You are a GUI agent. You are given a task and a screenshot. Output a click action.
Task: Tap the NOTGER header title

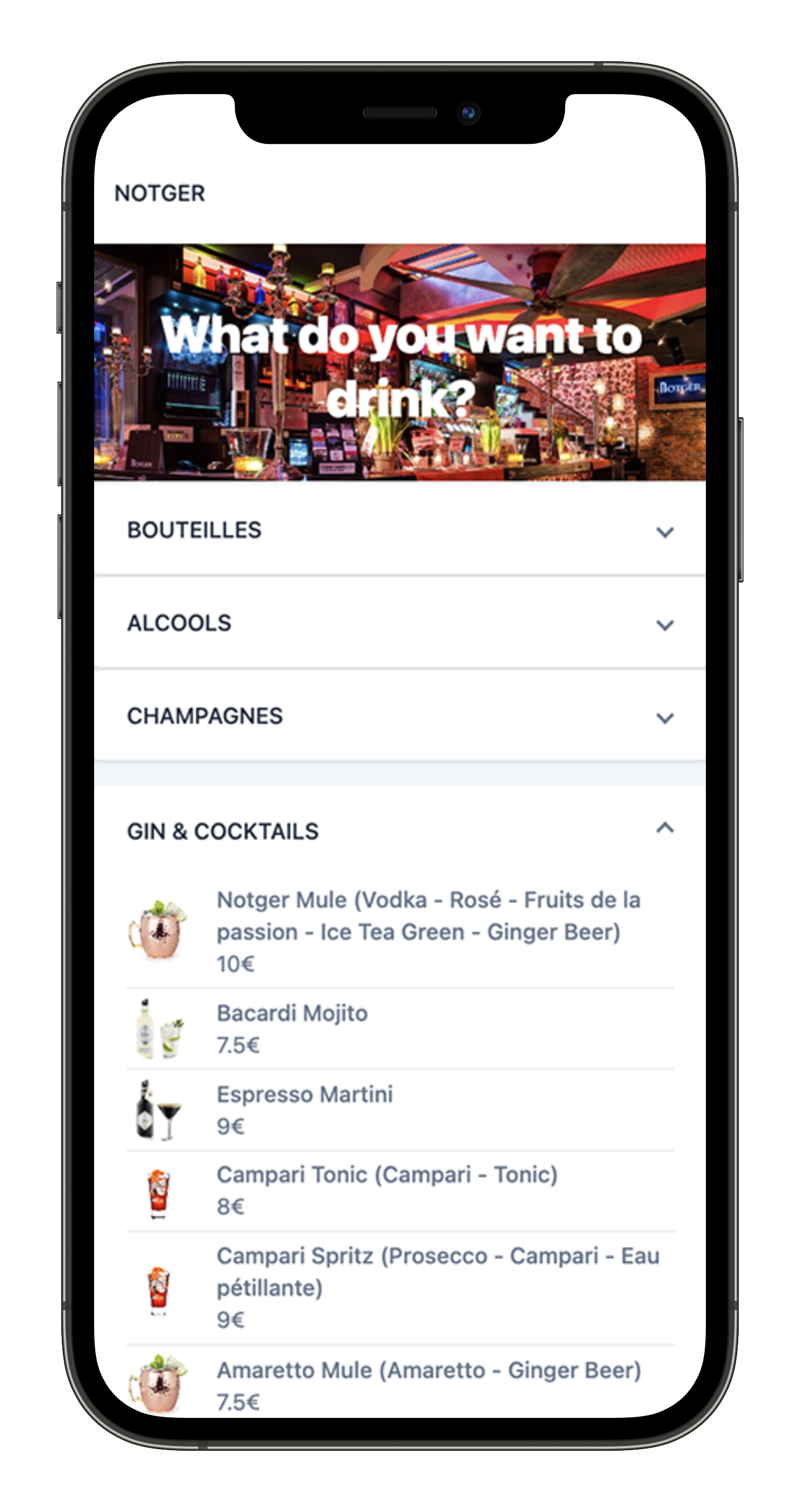click(x=159, y=193)
